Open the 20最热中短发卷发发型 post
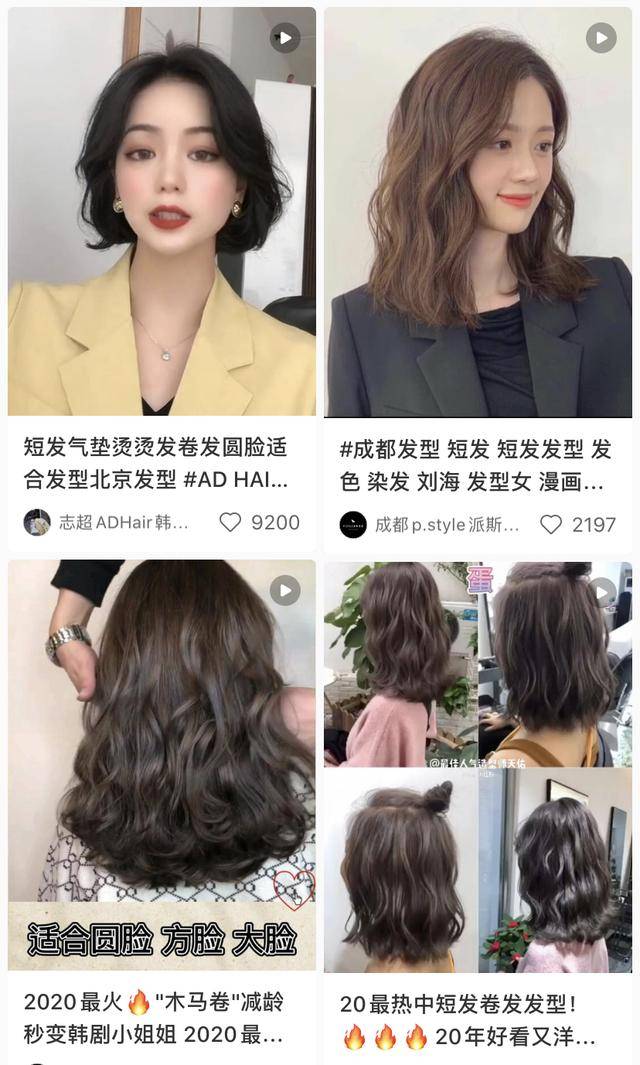Viewport: 640px width, 1065px height. (x=478, y=767)
